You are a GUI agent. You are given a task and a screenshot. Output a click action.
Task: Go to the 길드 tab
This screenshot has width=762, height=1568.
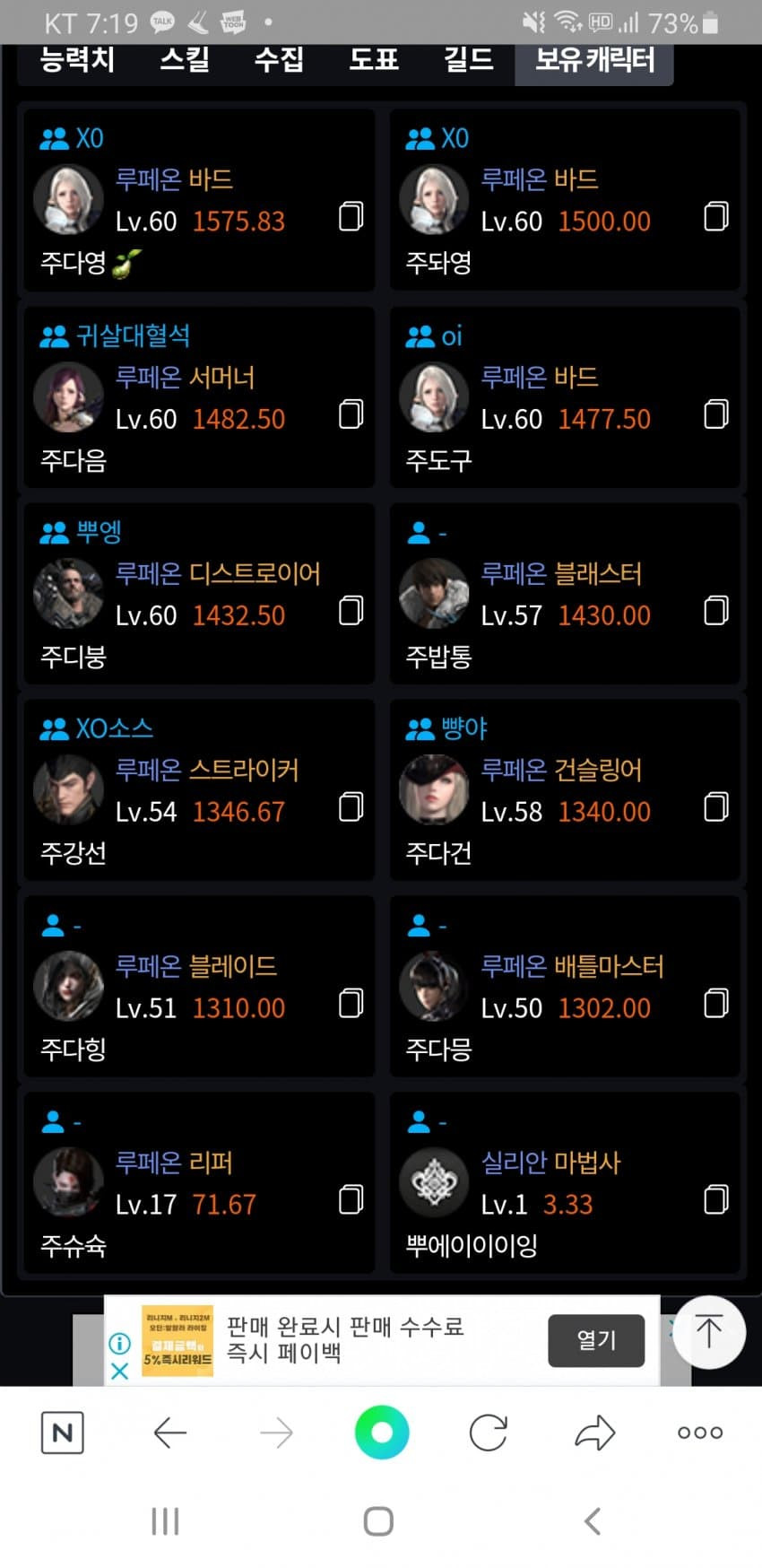tap(468, 61)
